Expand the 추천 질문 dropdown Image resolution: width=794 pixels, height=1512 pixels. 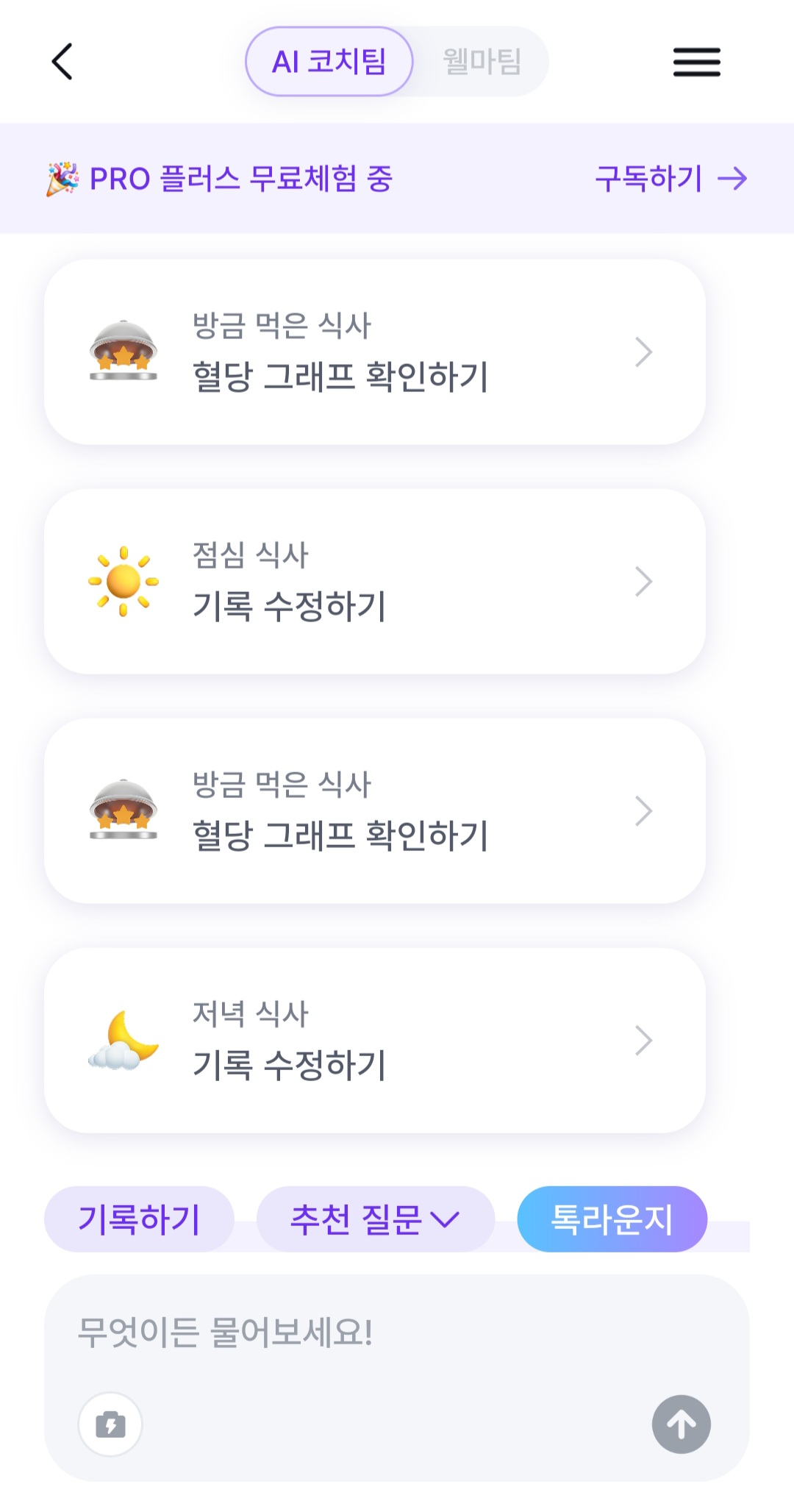click(x=375, y=1219)
